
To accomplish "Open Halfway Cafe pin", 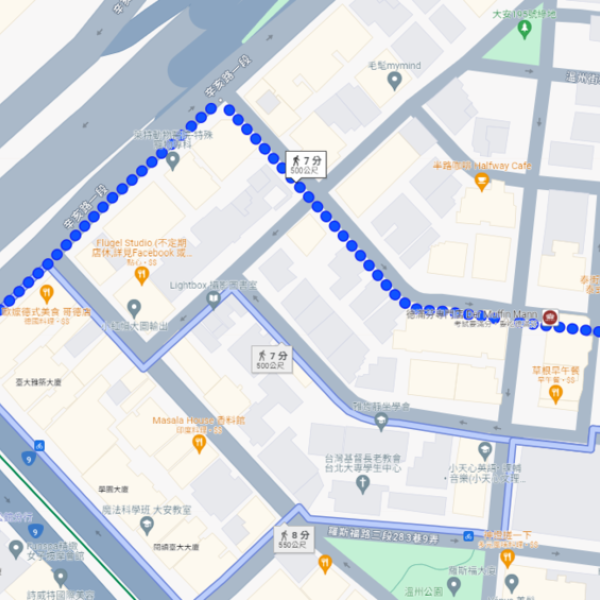I will click(x=482, y=181).
